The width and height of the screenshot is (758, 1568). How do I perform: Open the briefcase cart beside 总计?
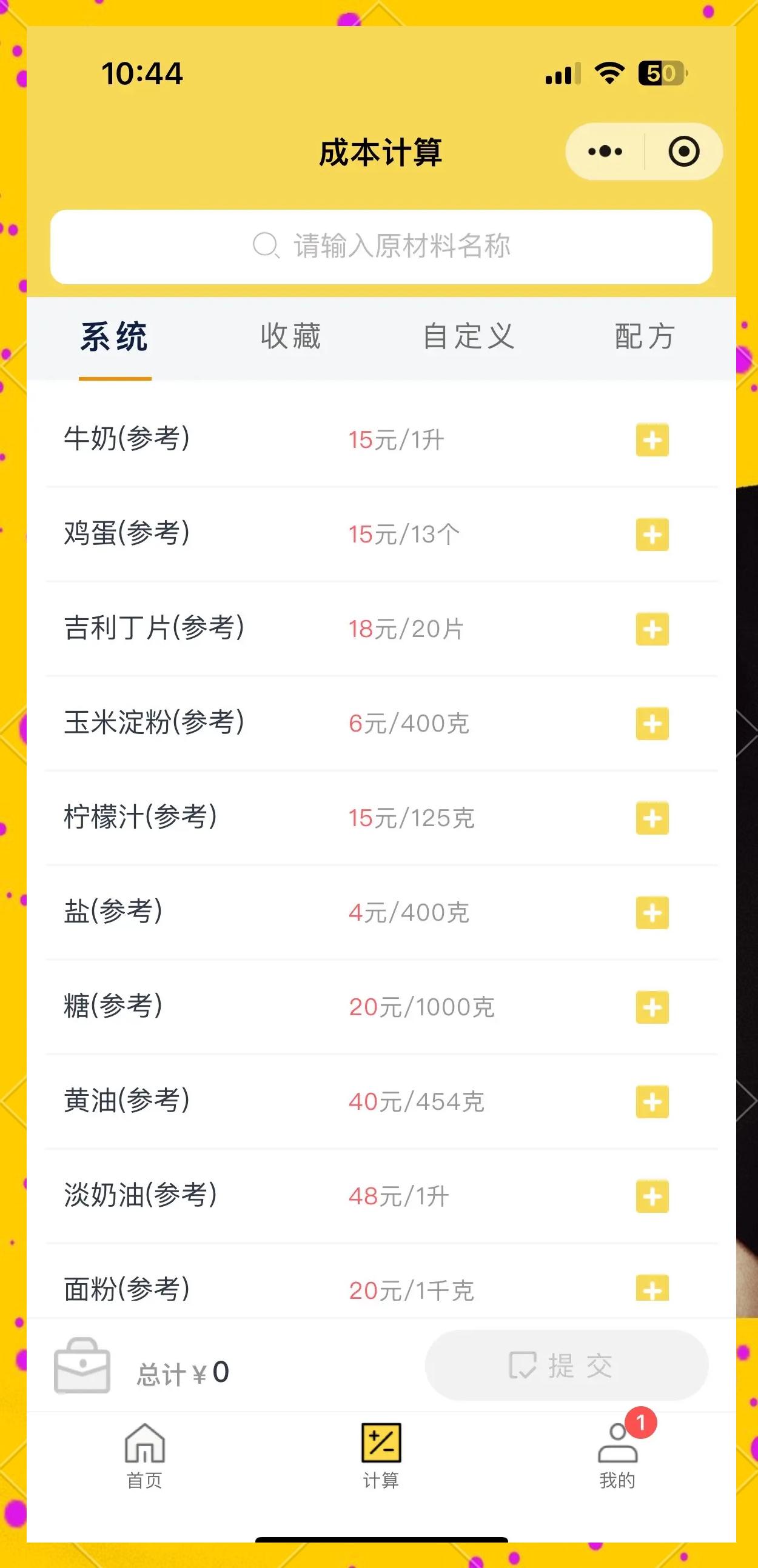coord(82,1366)
